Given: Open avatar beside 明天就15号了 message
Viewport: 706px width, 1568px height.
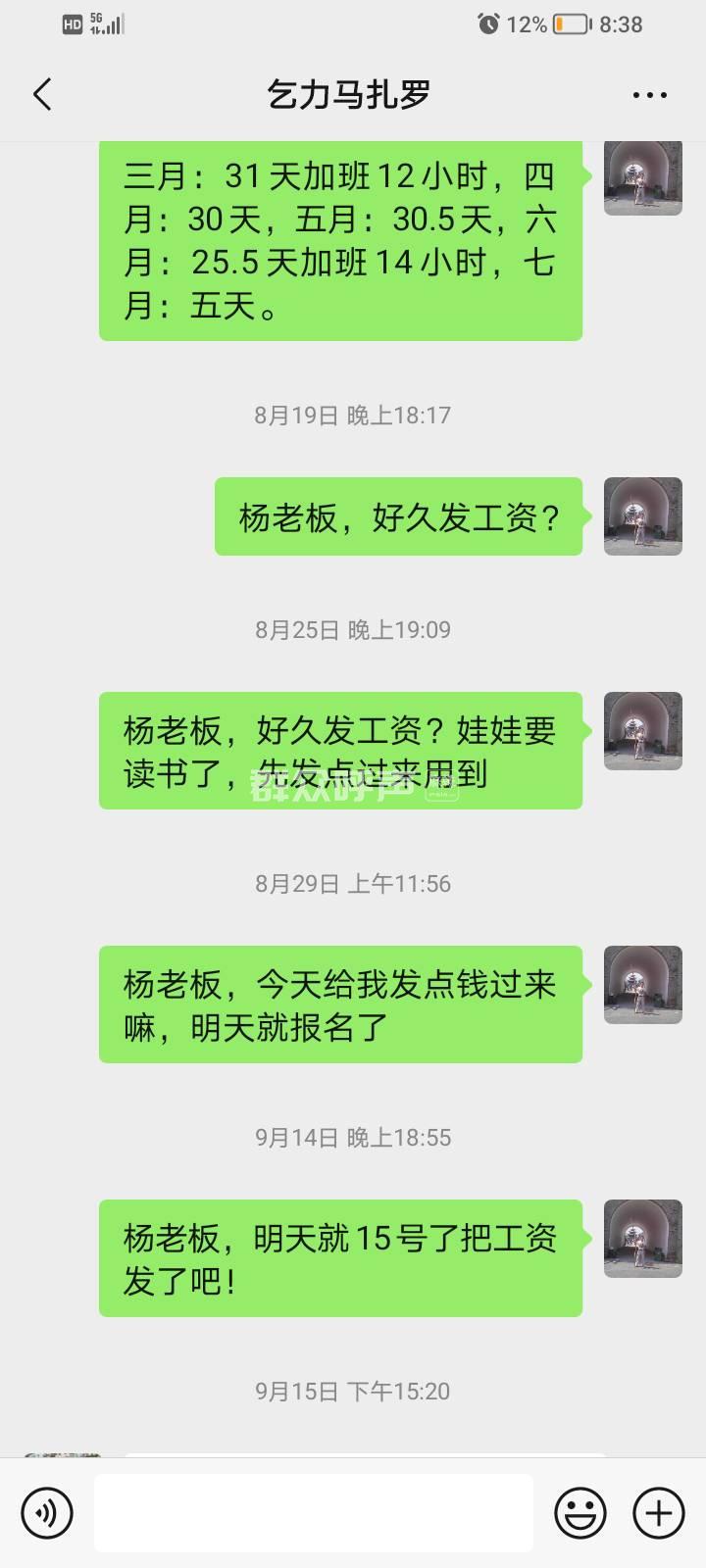Looking at the screenshot, I should pos(642,1239).
